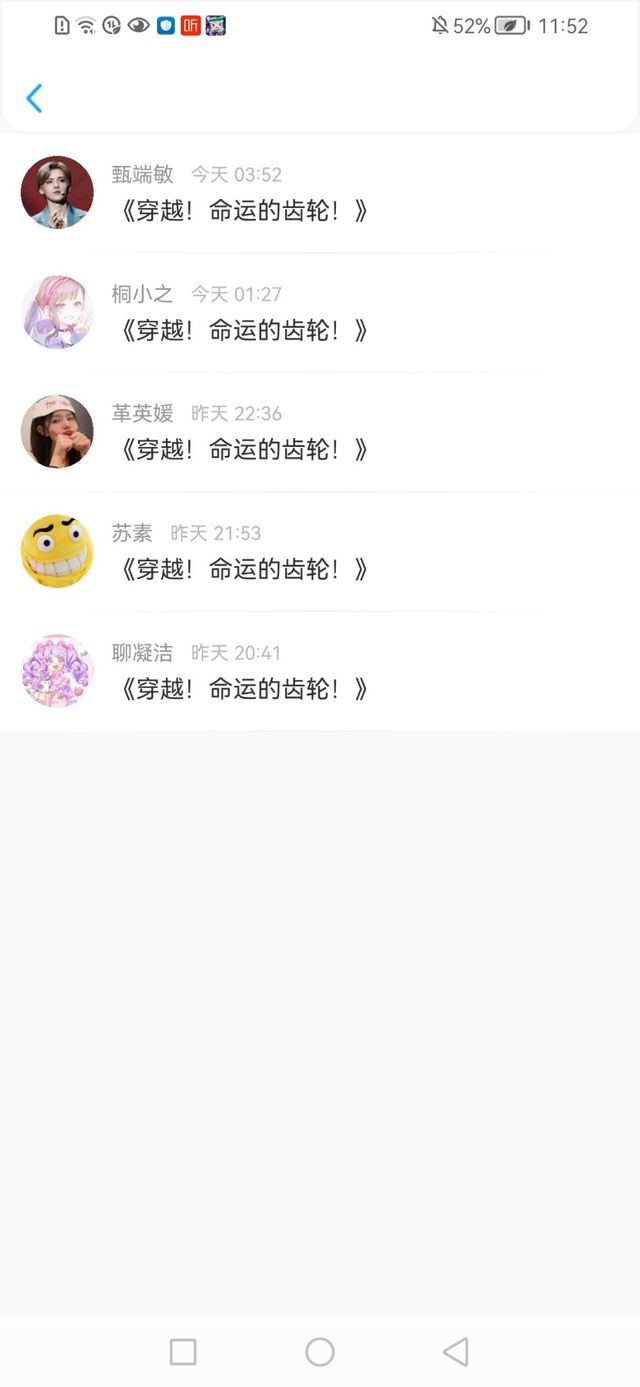The image size is (640, 1387).
Task: Open recent apps from navigation bar
Action: pyautogui.click(x=183, y=1352)
